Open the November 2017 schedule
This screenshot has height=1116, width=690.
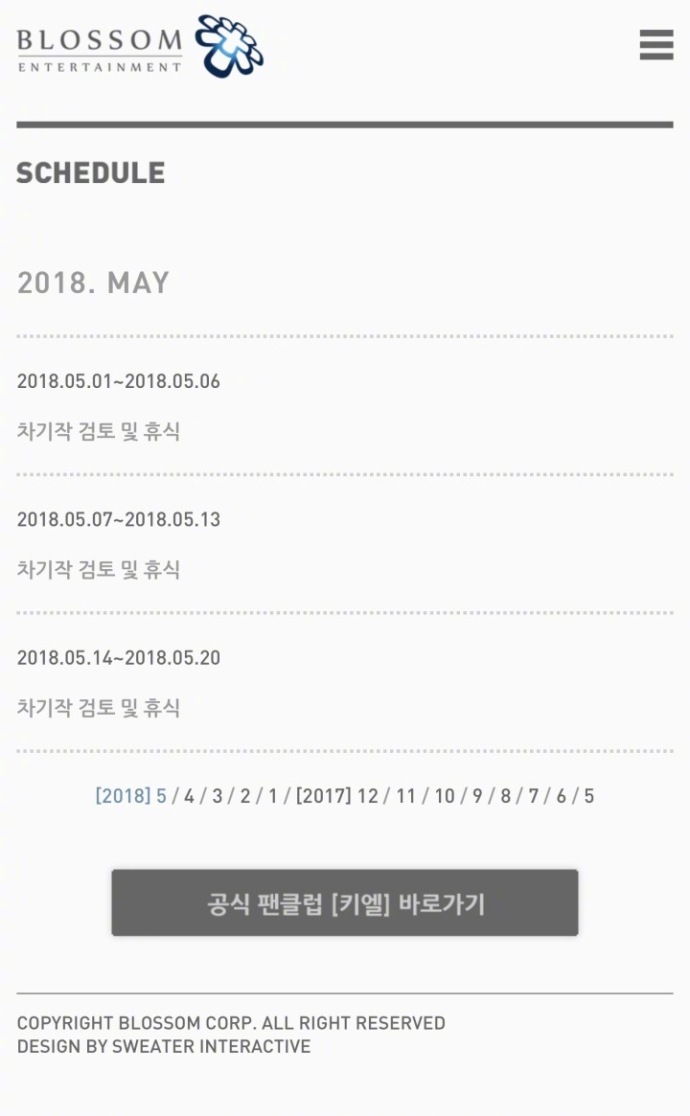pos(406,796)
